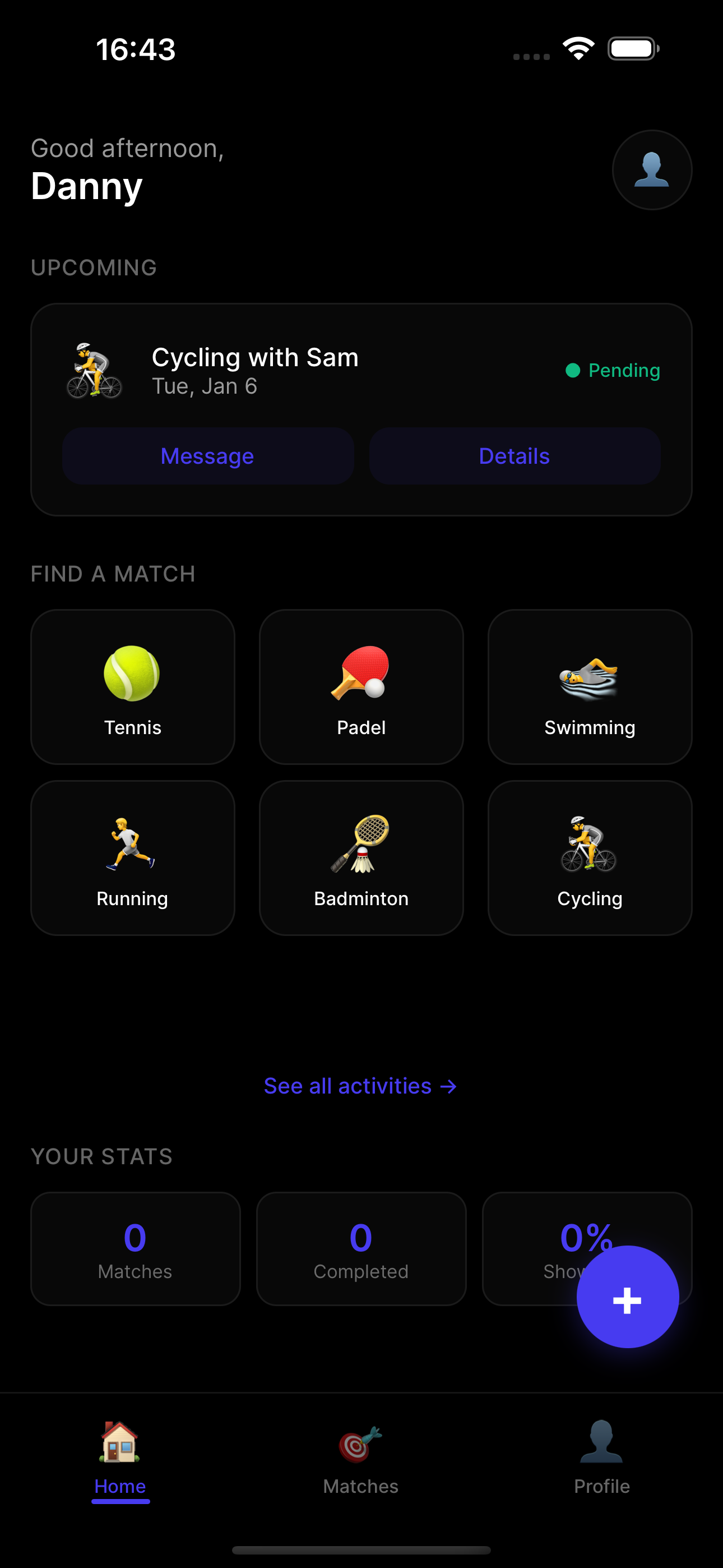Message Sam about the cycling match

[x=207, y=456]
